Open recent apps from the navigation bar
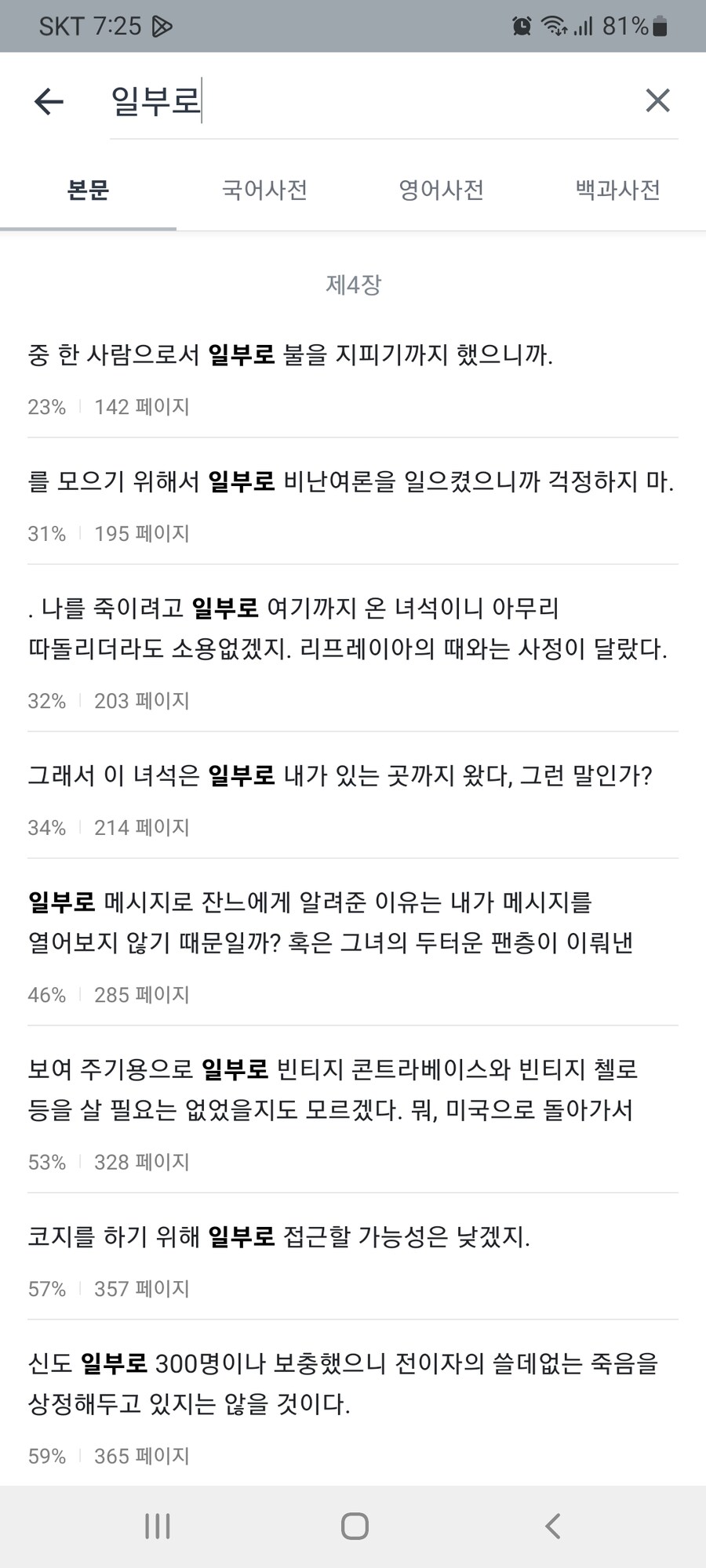Screen dimensions: 706x1568 coord(157,1526)
